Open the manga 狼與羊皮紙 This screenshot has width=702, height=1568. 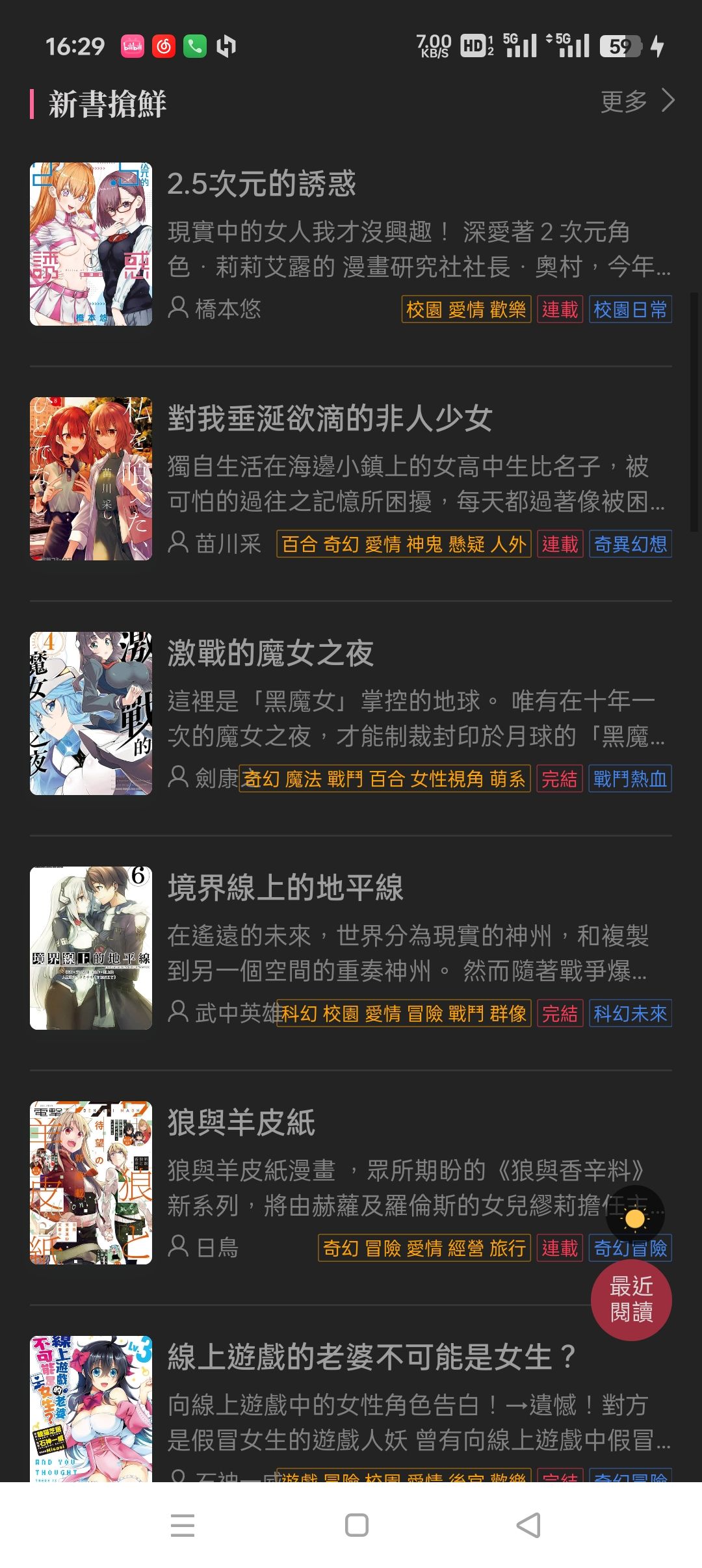click(x=241, y=1123)
